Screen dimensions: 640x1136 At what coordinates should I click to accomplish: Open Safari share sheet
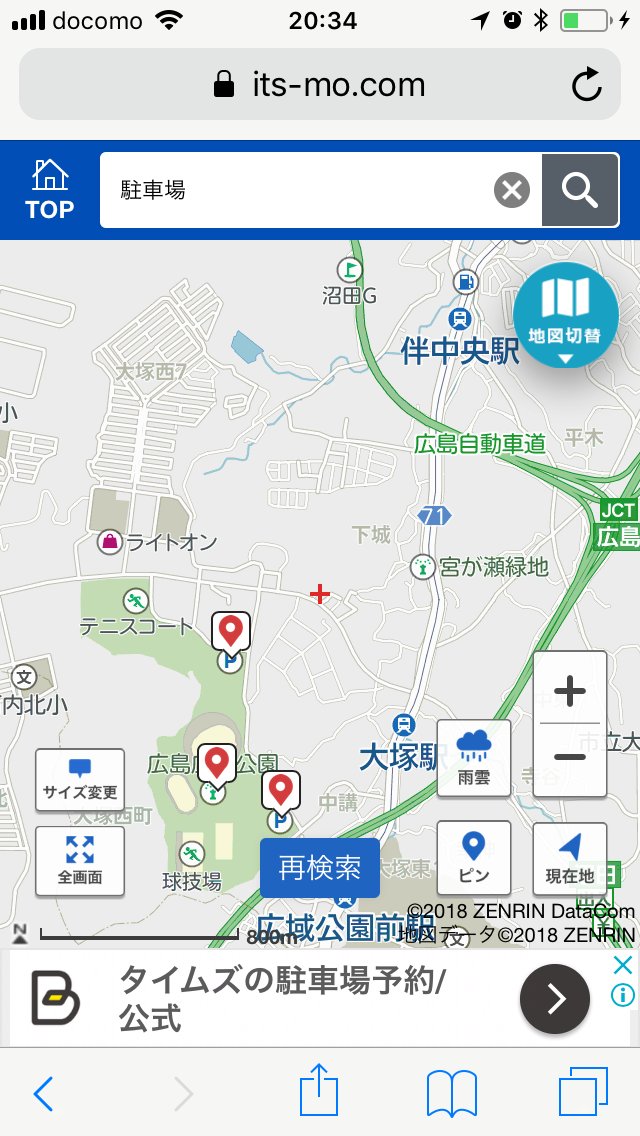[319, 1091]
